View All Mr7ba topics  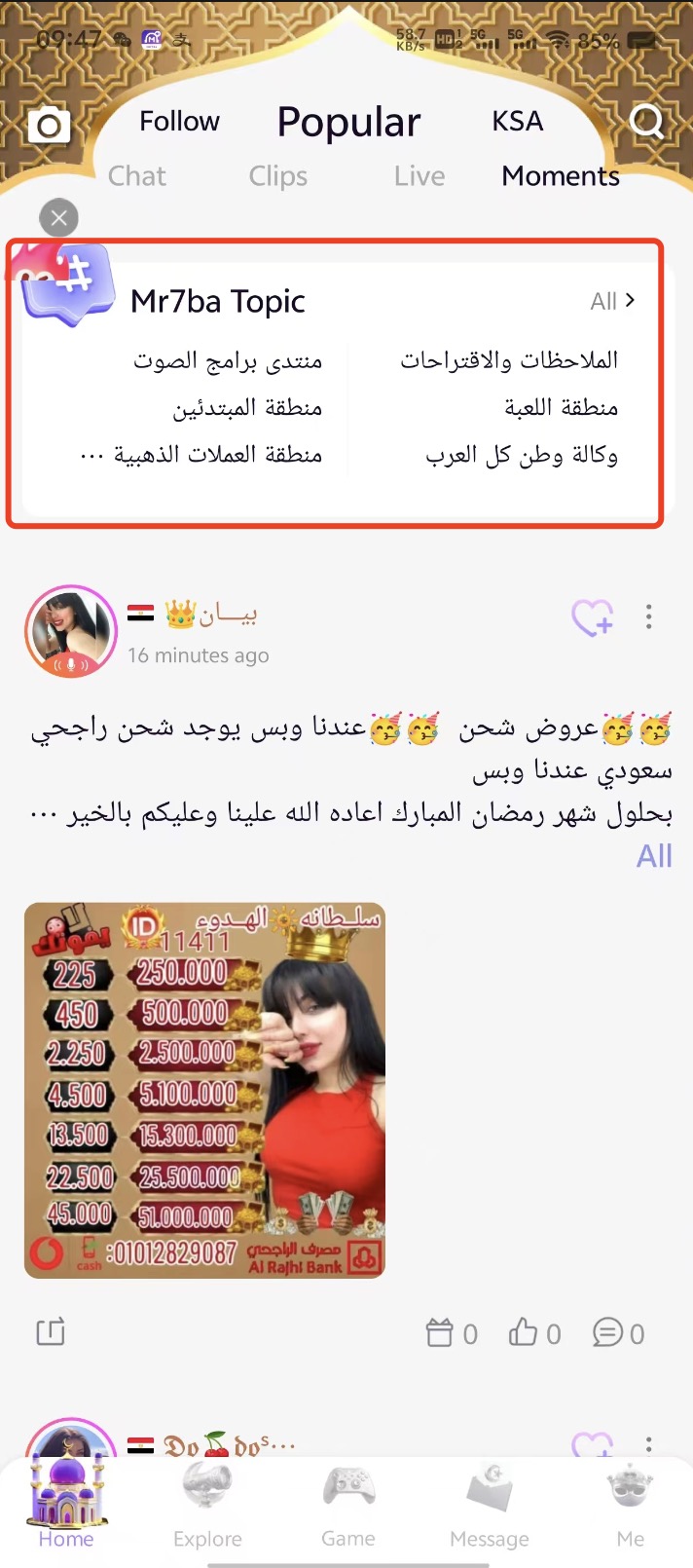click(613, 301)
